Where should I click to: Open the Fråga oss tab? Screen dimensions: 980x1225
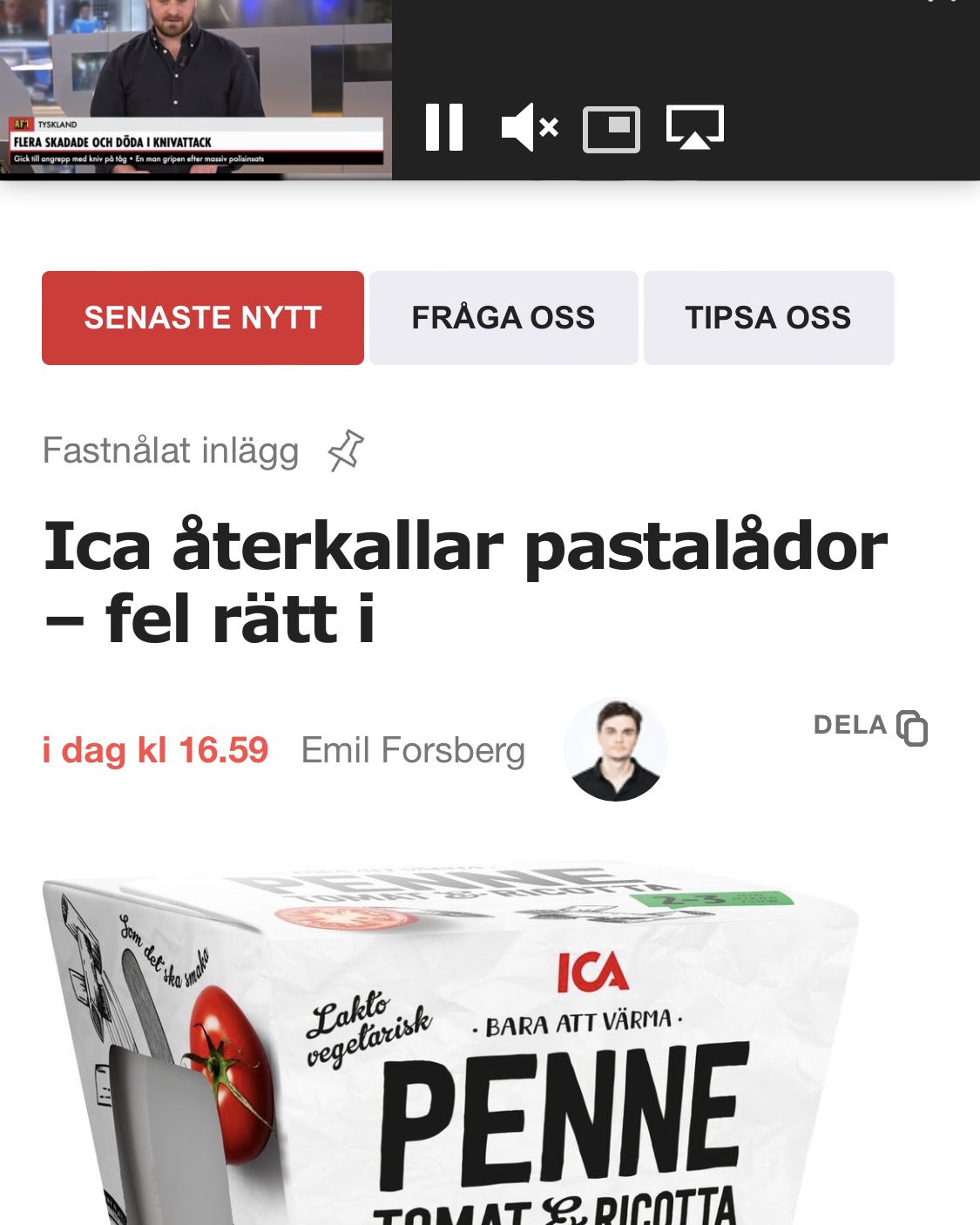click(x=504, y=317)
